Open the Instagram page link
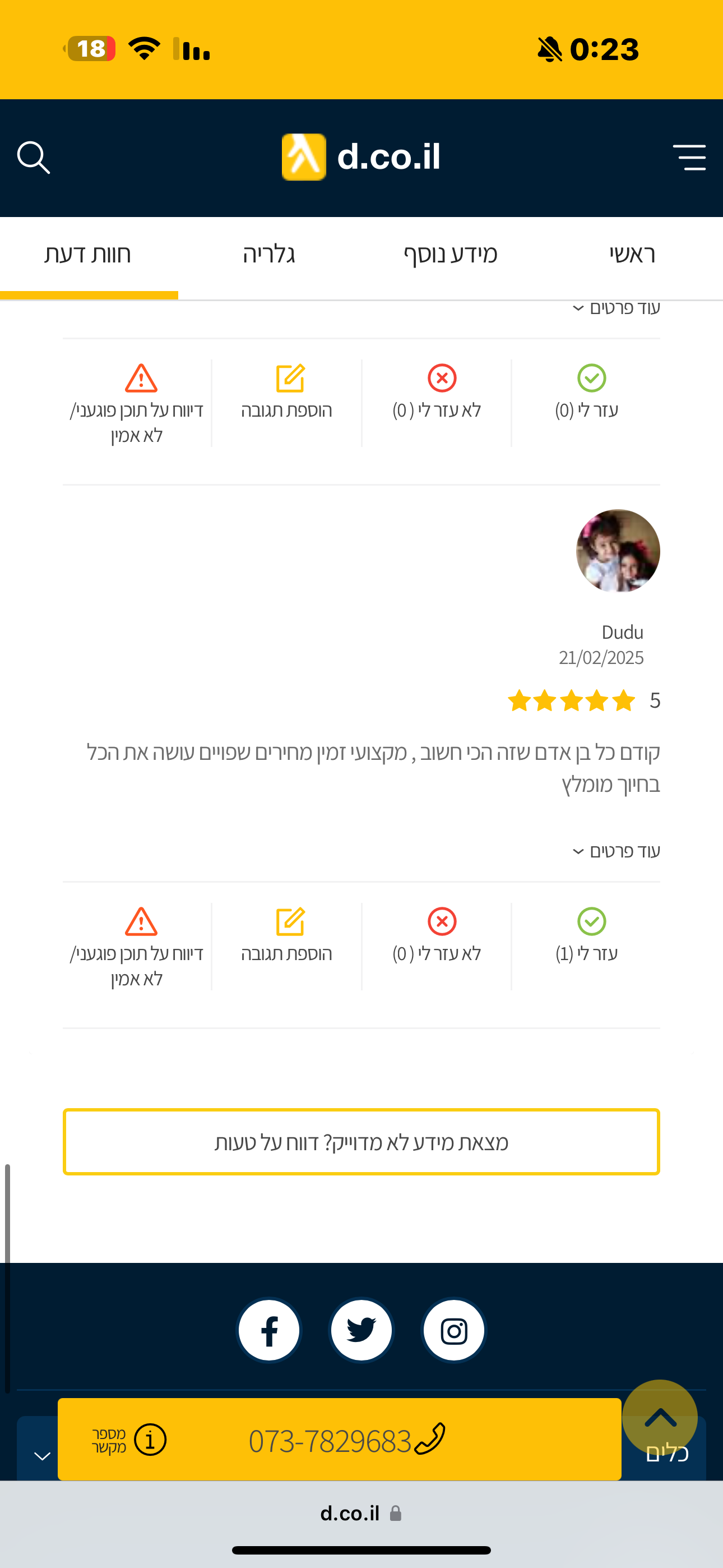Viewport: 723px width, 1568px height. [453, 1331]
